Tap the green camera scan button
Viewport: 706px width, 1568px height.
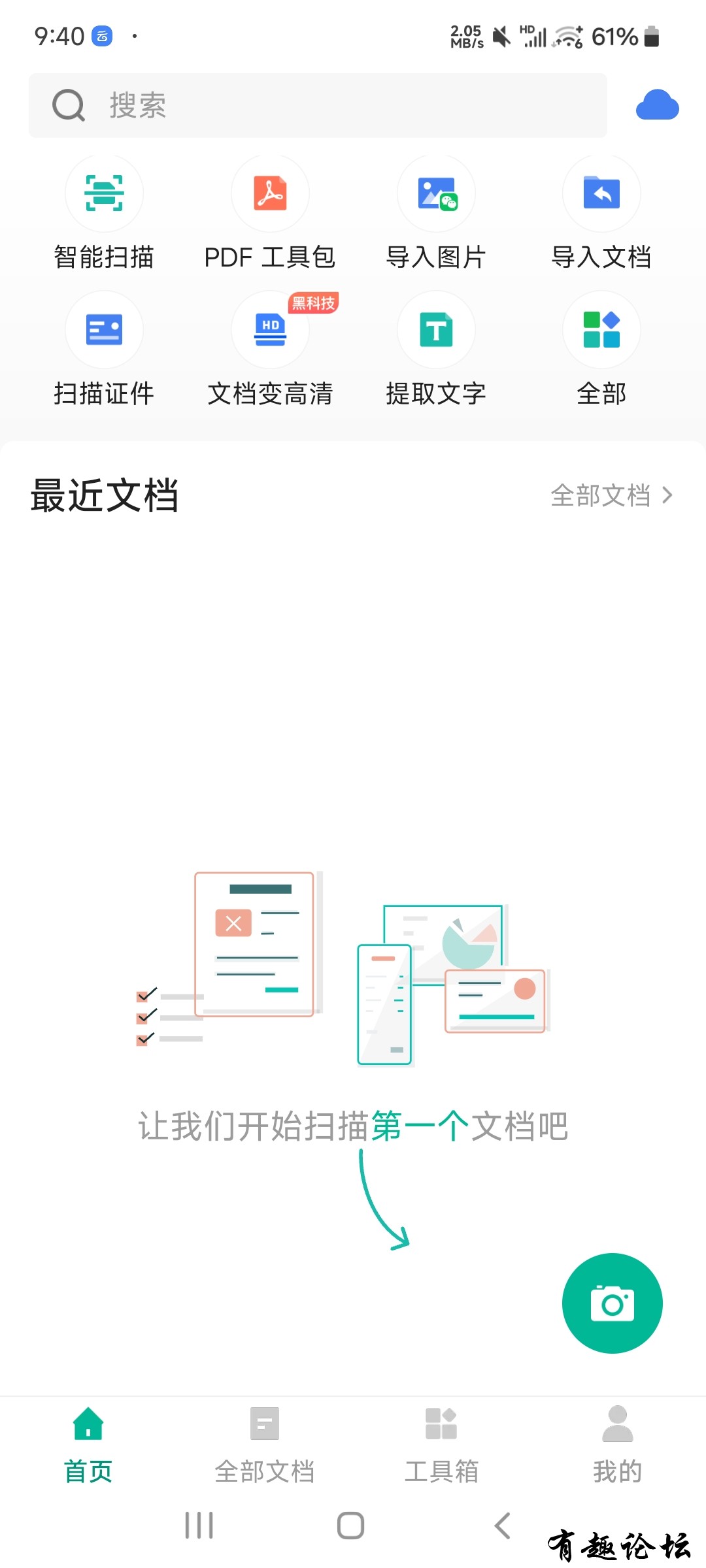pos(612,1303)
